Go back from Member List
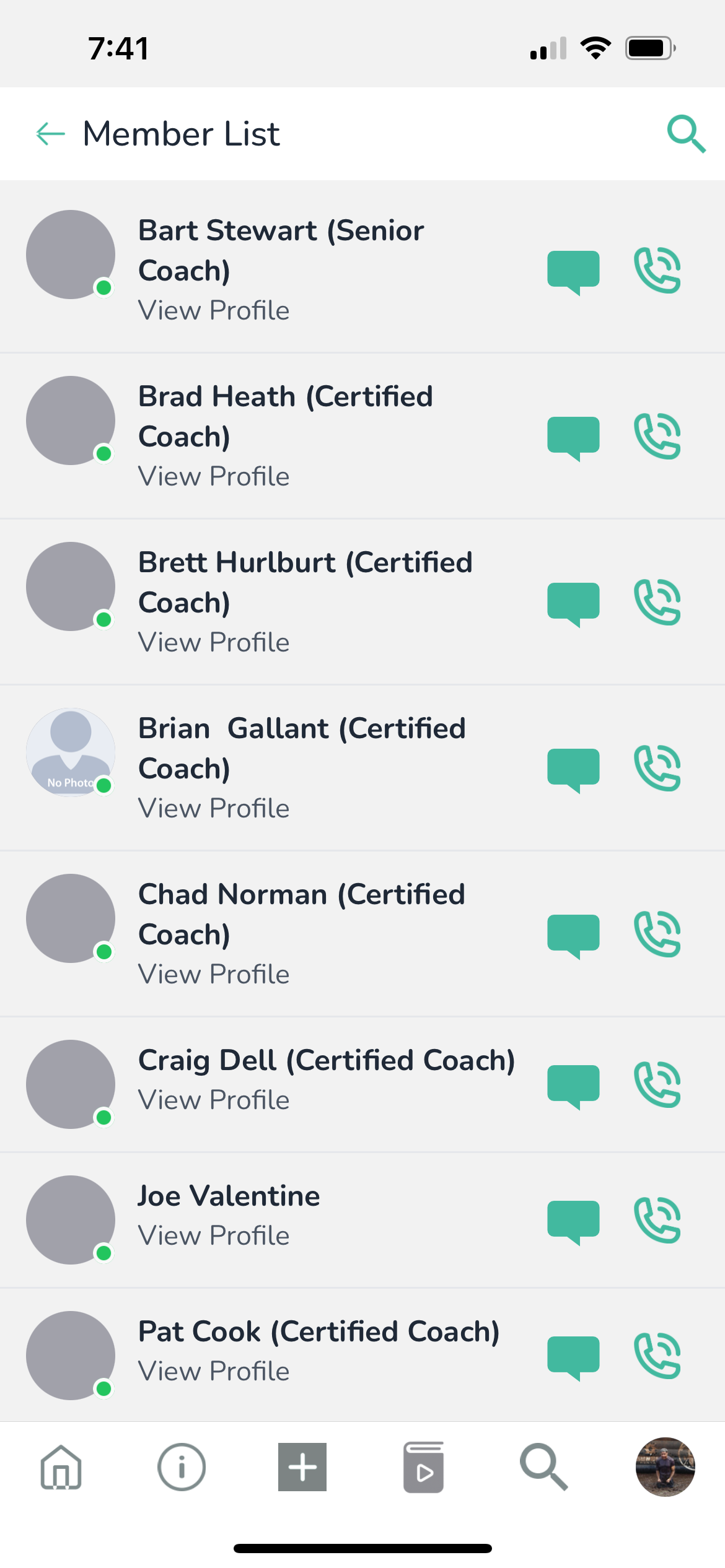Image resolution: width=725 pixels, height=1568 pixels. click(51, 134)
